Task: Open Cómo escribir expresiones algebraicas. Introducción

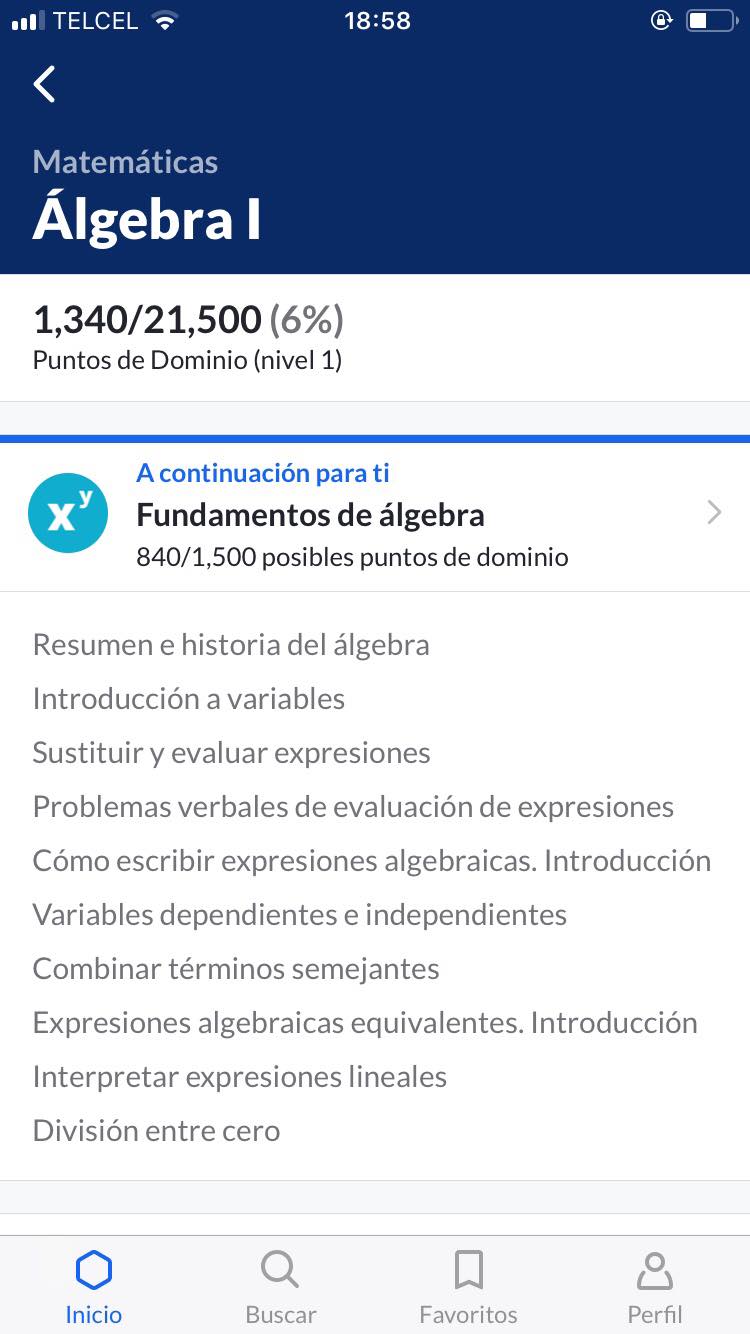Action: 371,861
